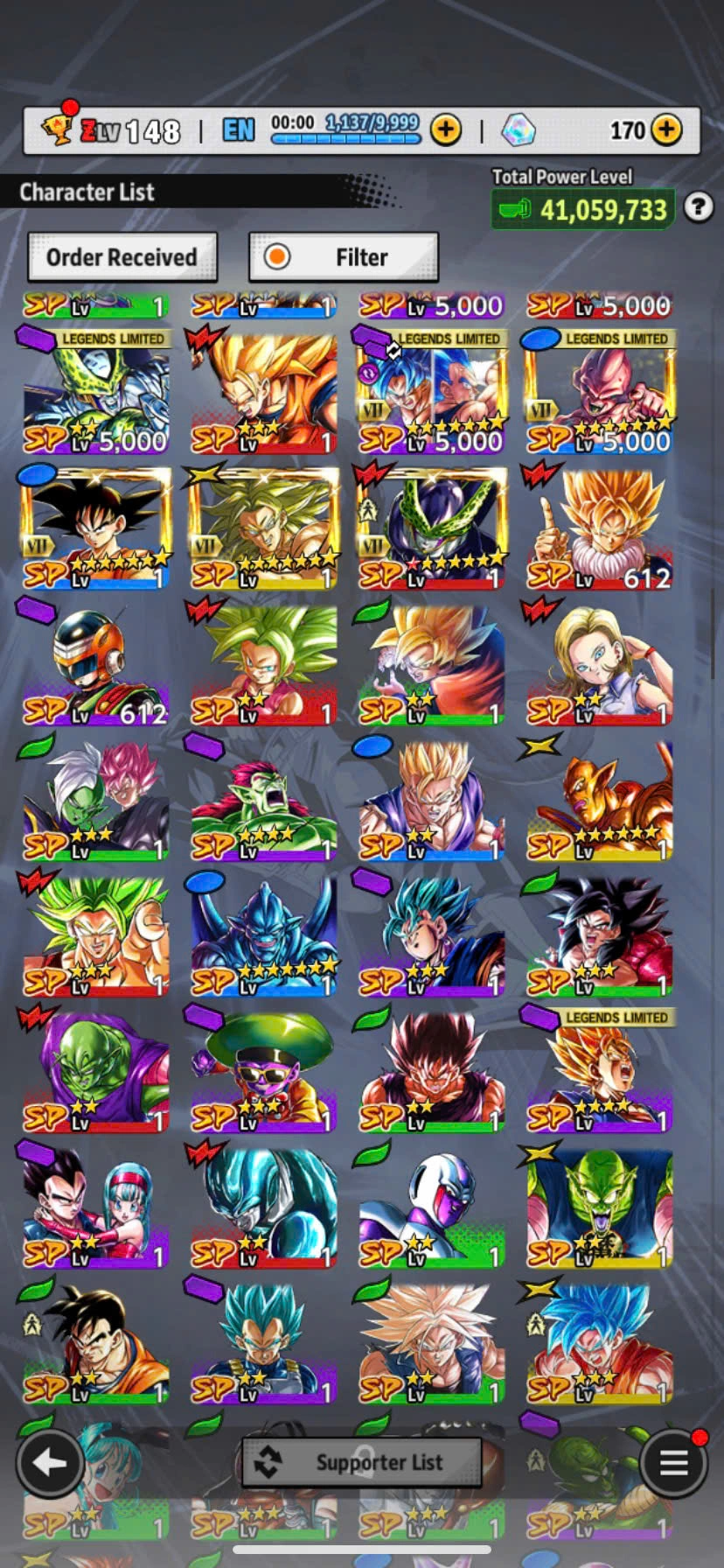Open Super Saiyan Goku level 612 card
Image resolution: width=724 pixels, height=1568 pixels.
[x=600, y=529]
